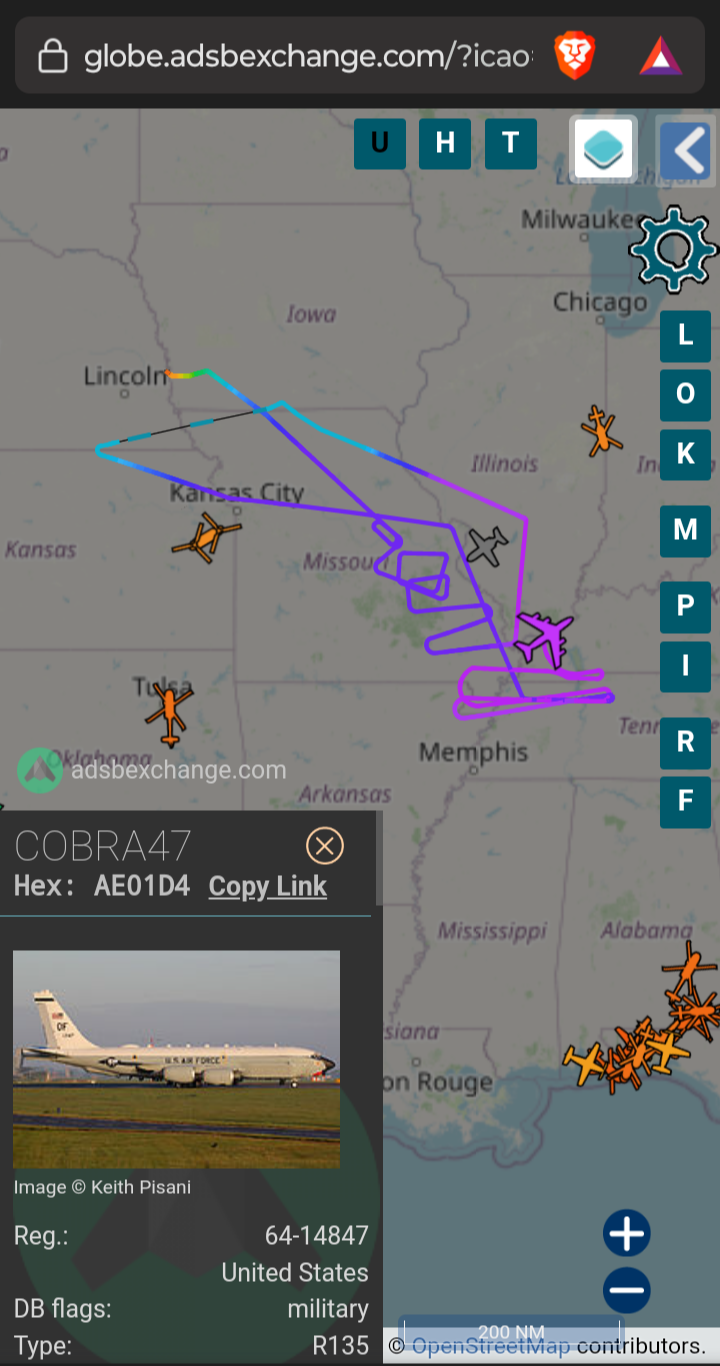Tap the R map button

[685, 742]
